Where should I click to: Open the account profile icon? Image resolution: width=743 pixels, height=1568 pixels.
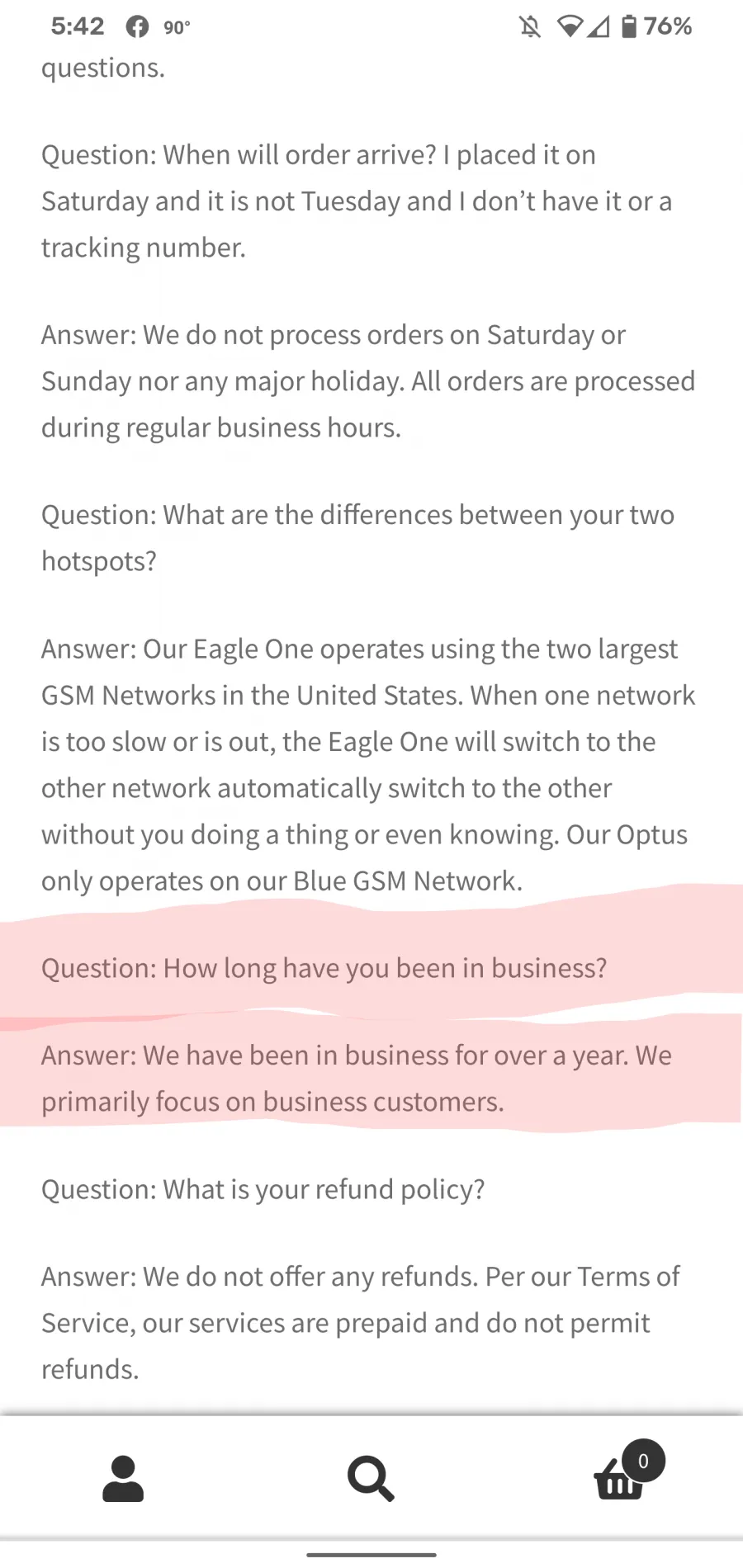[123, 1479]
